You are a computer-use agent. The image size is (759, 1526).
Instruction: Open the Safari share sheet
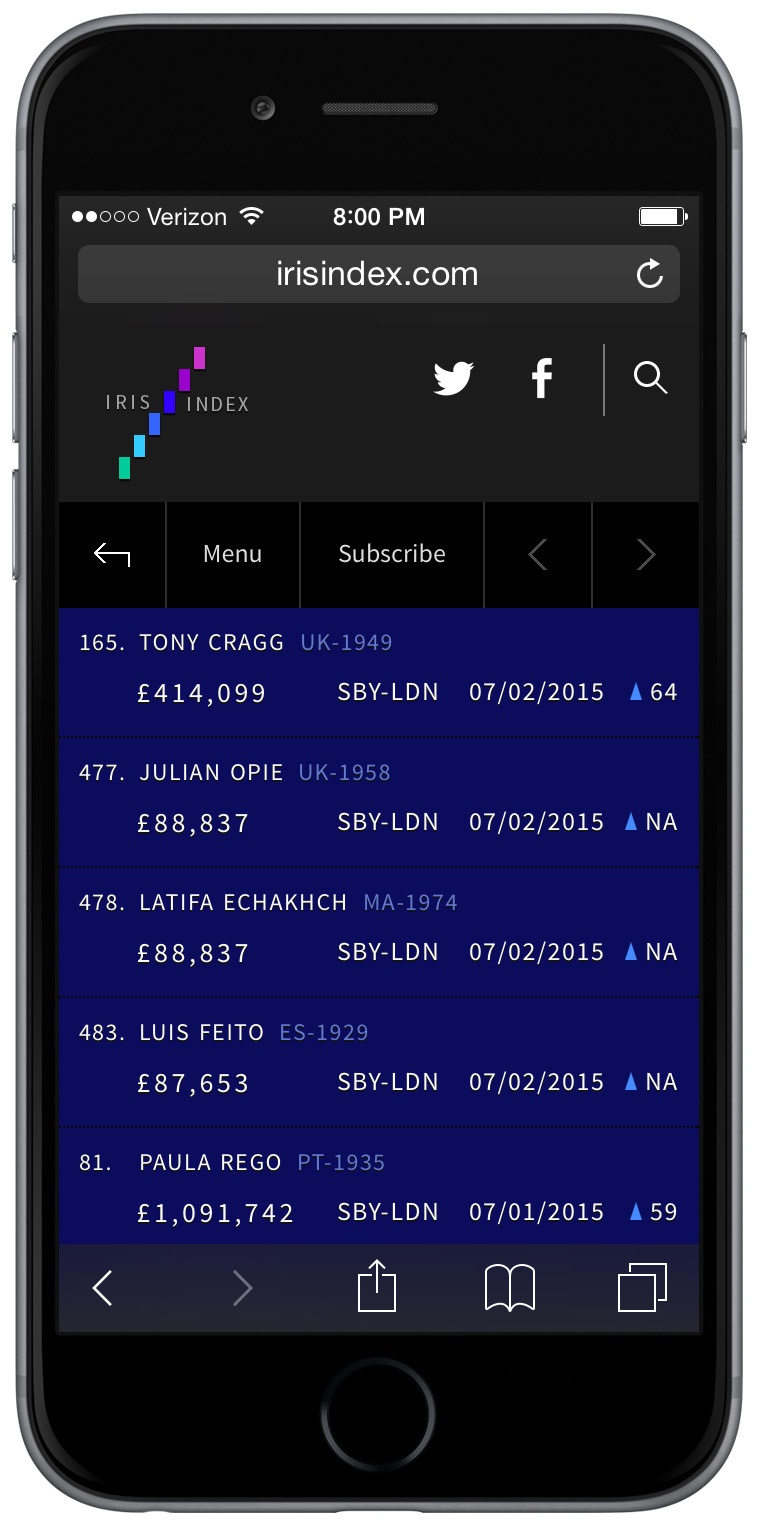(377, 1286)
